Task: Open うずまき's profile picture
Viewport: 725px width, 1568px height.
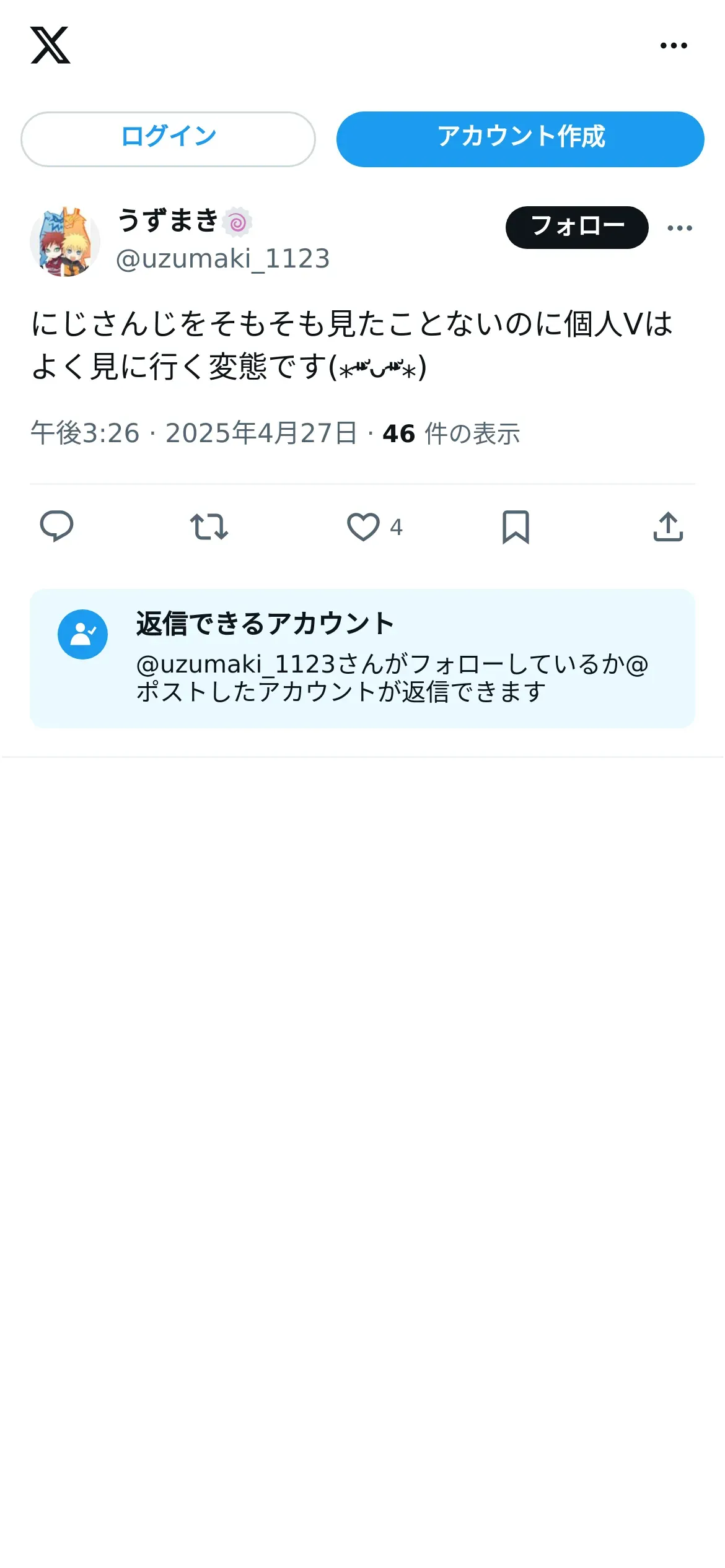Action: tap(65, 242)
